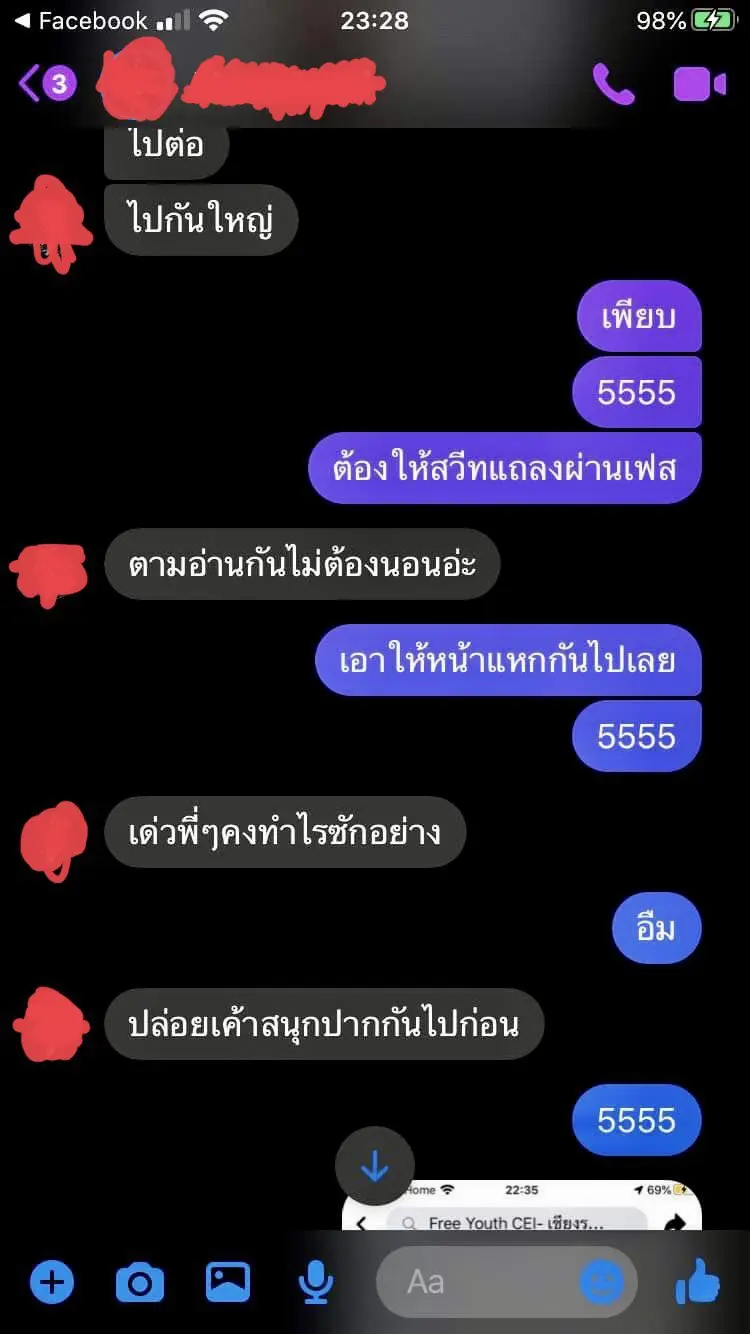
Task: Start a voice call
Action: (613, 84)
